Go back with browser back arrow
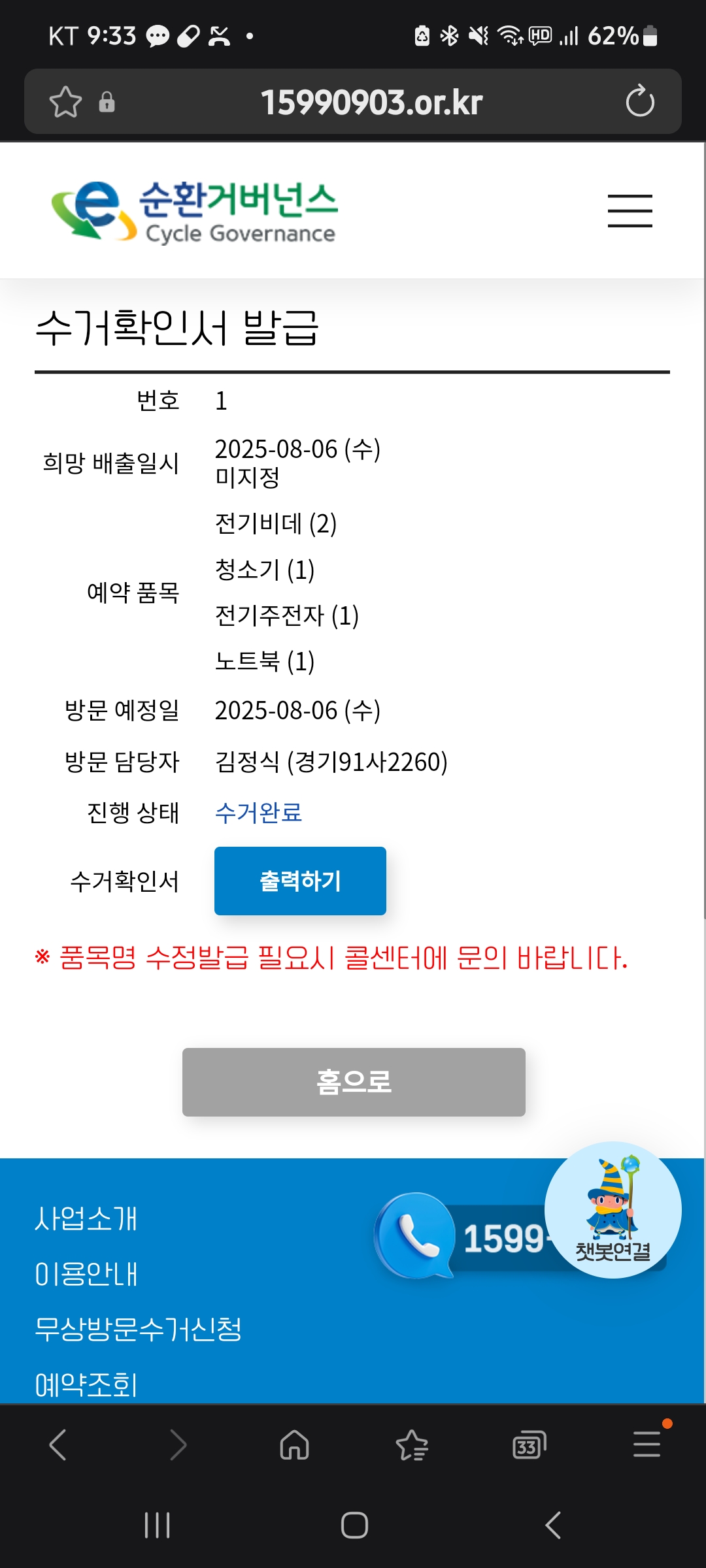The image size is (706, 1568). tap(58, 1445)
